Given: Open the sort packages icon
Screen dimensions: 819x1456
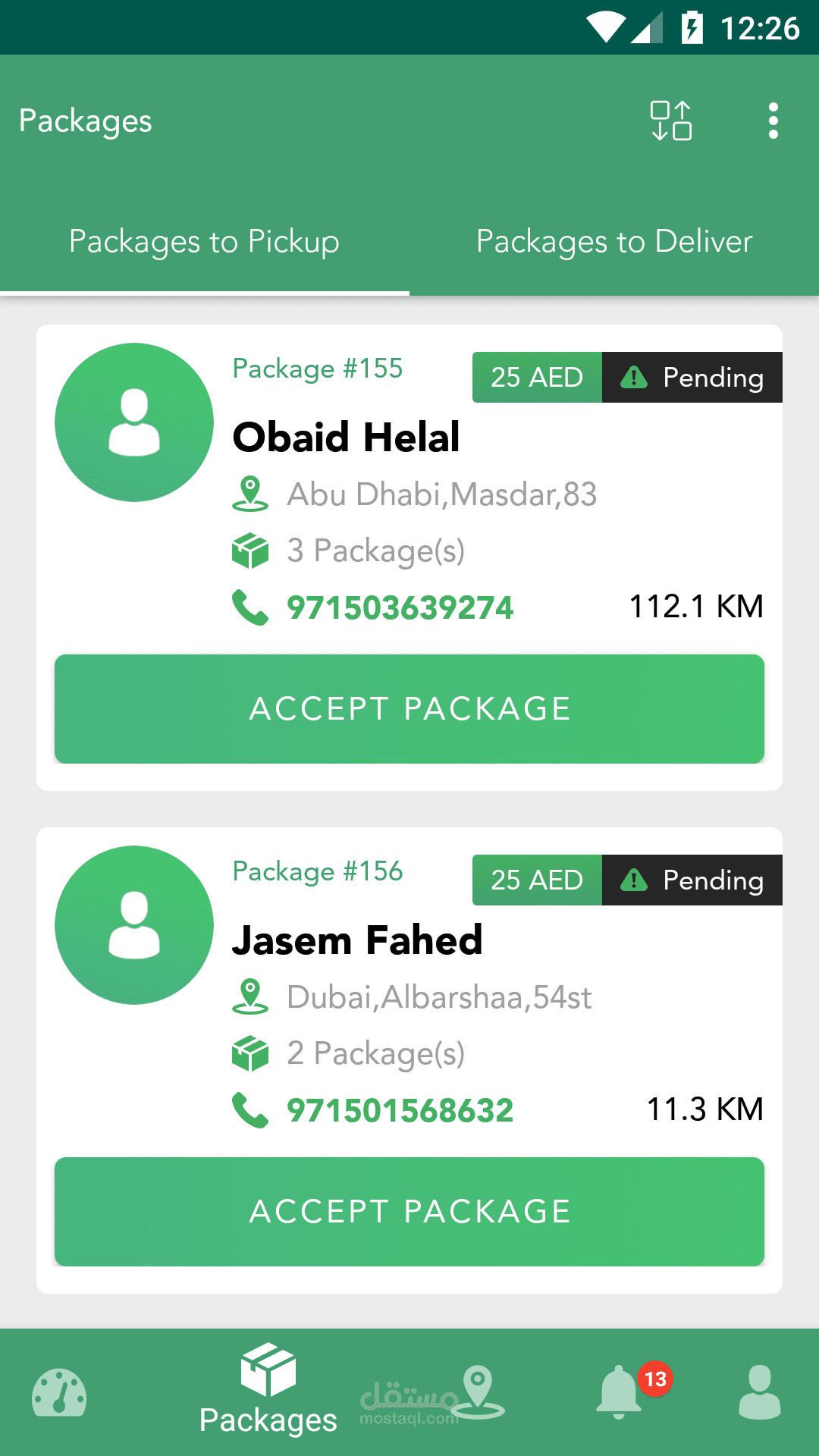Looking at the screenshot, I should click(x=670, y=120).
